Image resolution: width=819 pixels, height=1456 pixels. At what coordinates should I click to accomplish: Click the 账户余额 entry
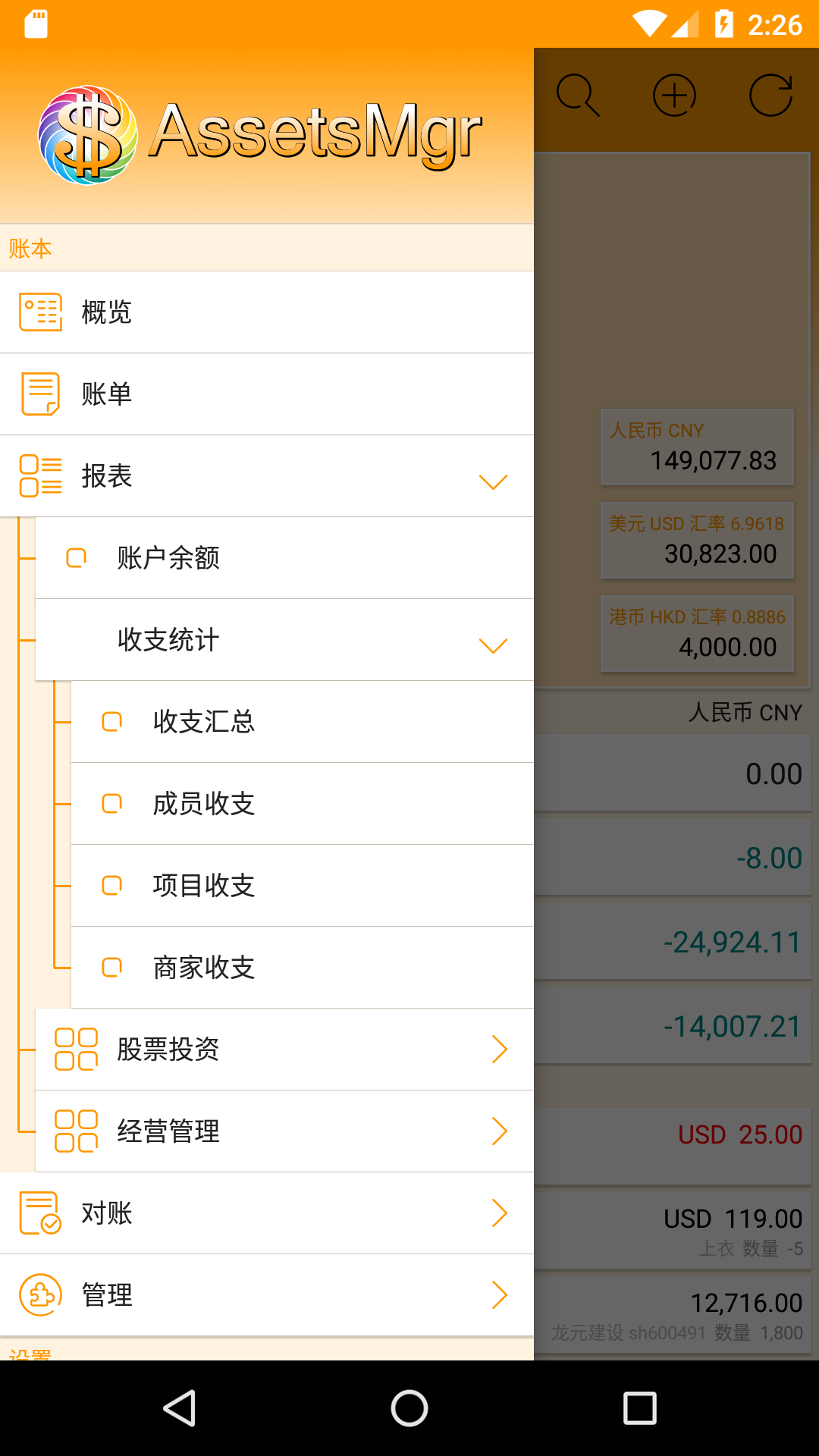168,557
